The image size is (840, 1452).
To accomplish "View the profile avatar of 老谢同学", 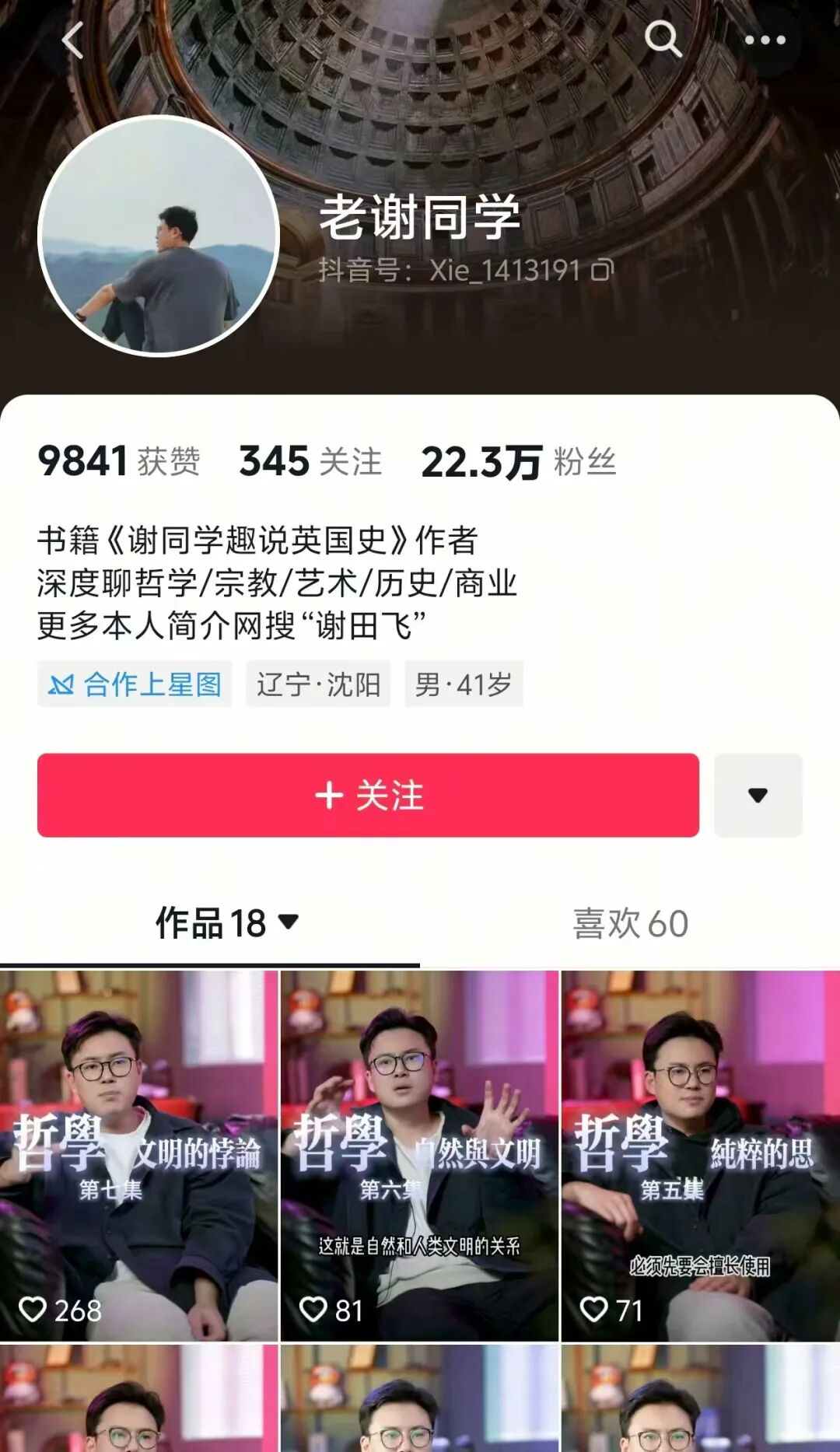I will (159, 236).
